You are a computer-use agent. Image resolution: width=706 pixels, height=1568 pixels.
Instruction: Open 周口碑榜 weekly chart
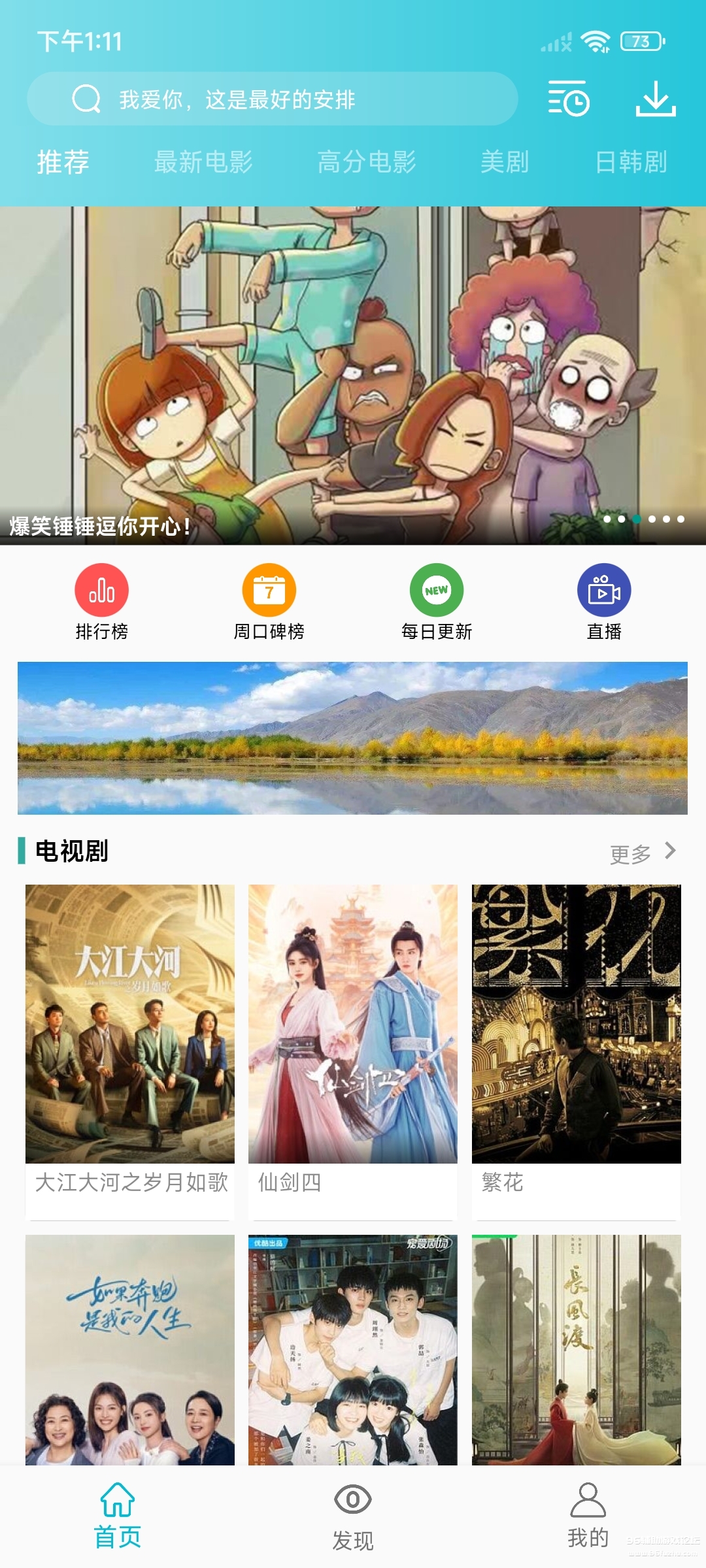(x=269, y=602)
